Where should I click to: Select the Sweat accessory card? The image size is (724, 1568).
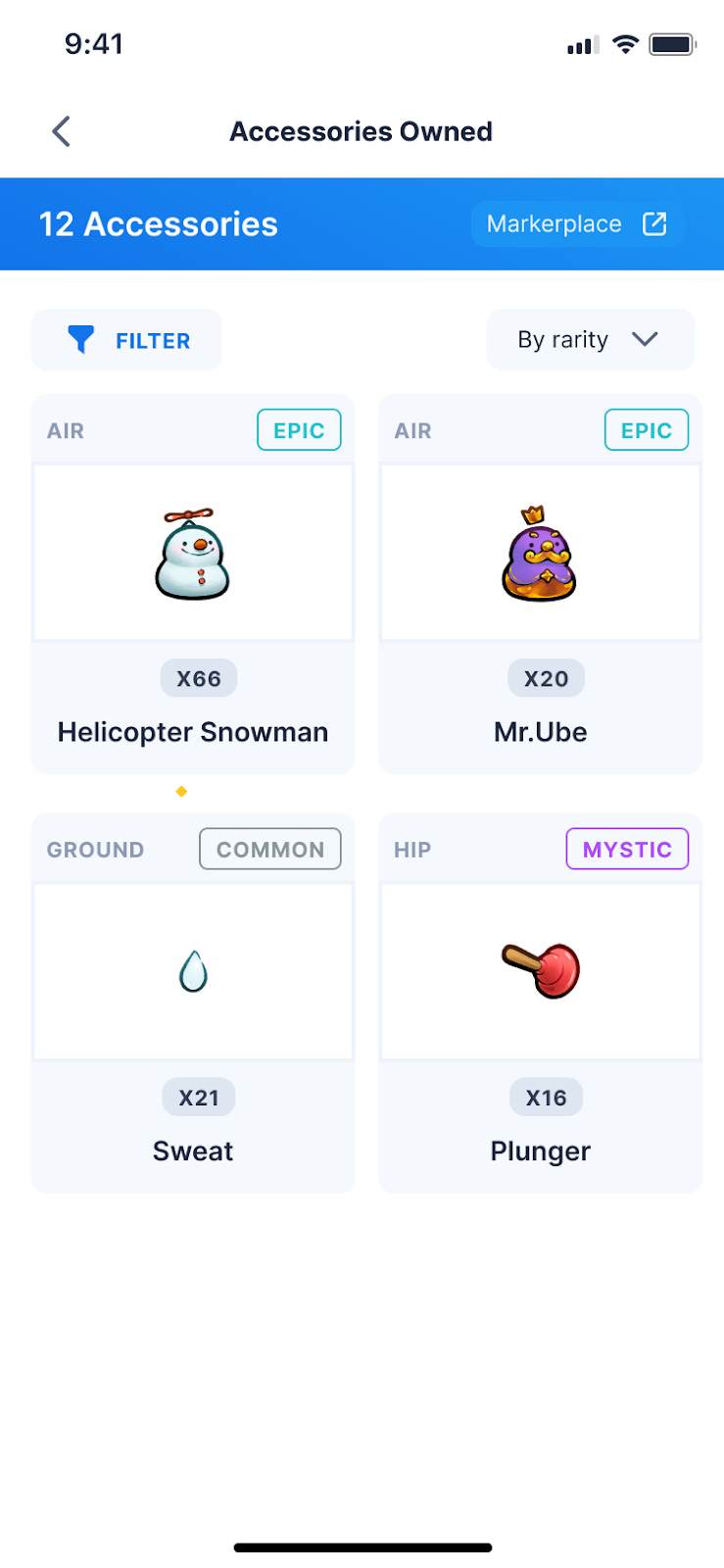193,1003
